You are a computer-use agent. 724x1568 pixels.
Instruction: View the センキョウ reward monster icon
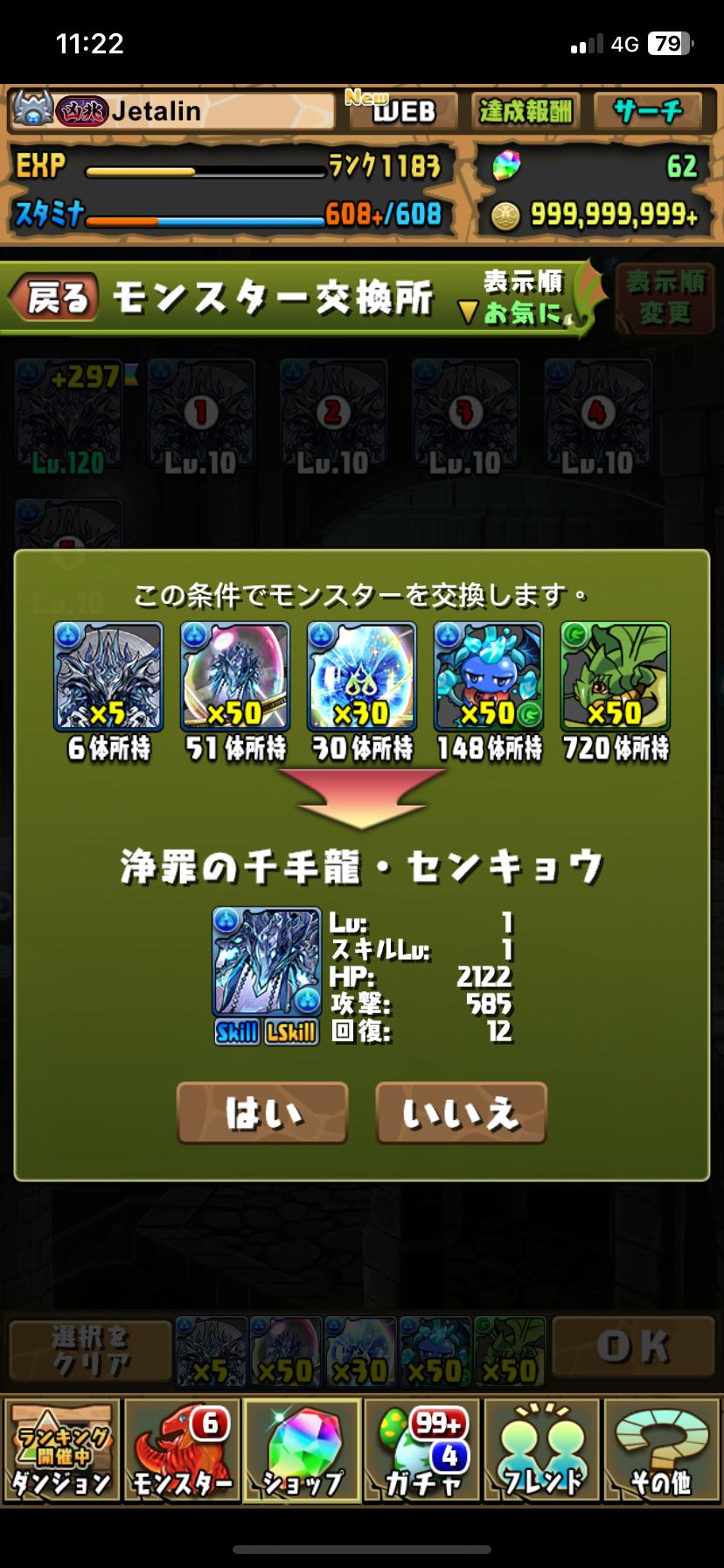pos(267,962)
